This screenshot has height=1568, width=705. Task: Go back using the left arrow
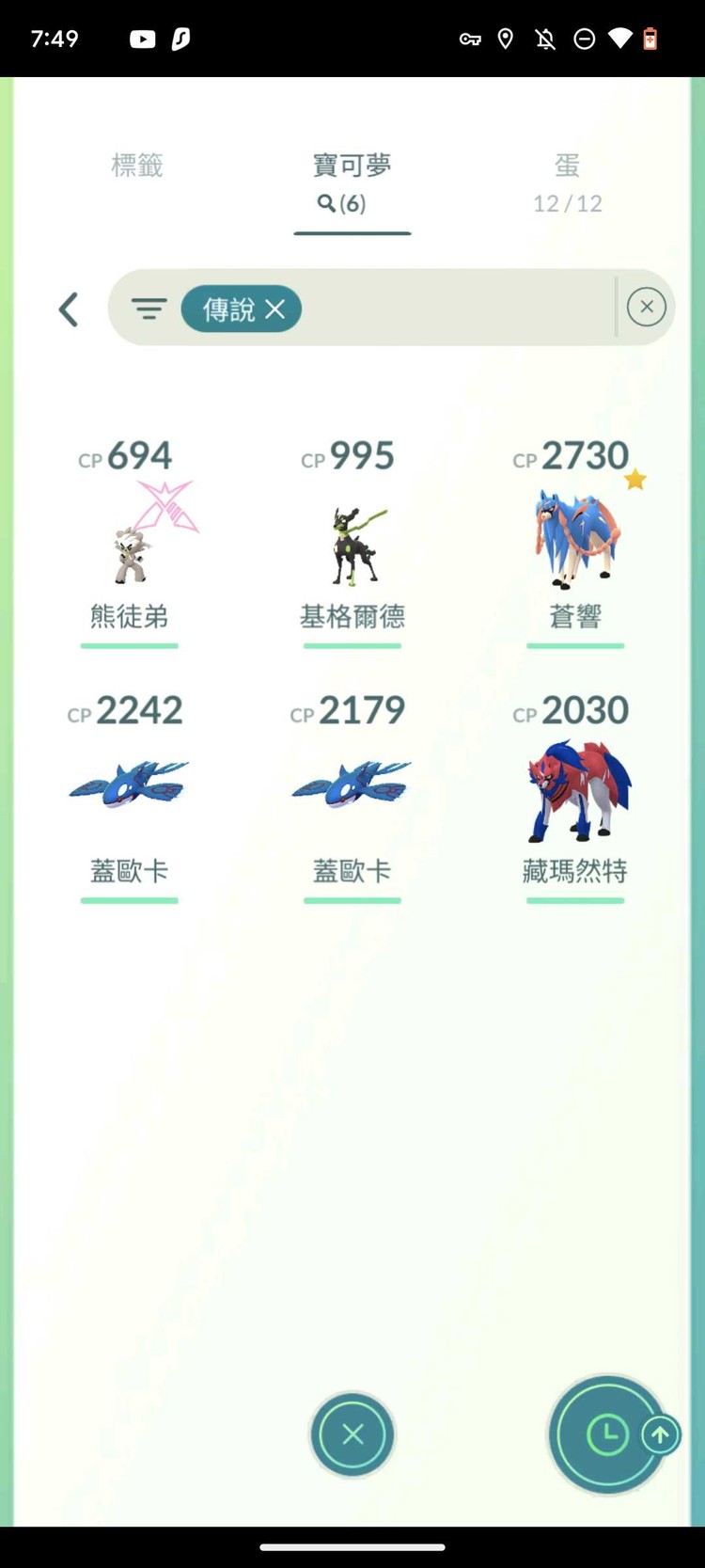pyautogui.click(x=69, y=309)
